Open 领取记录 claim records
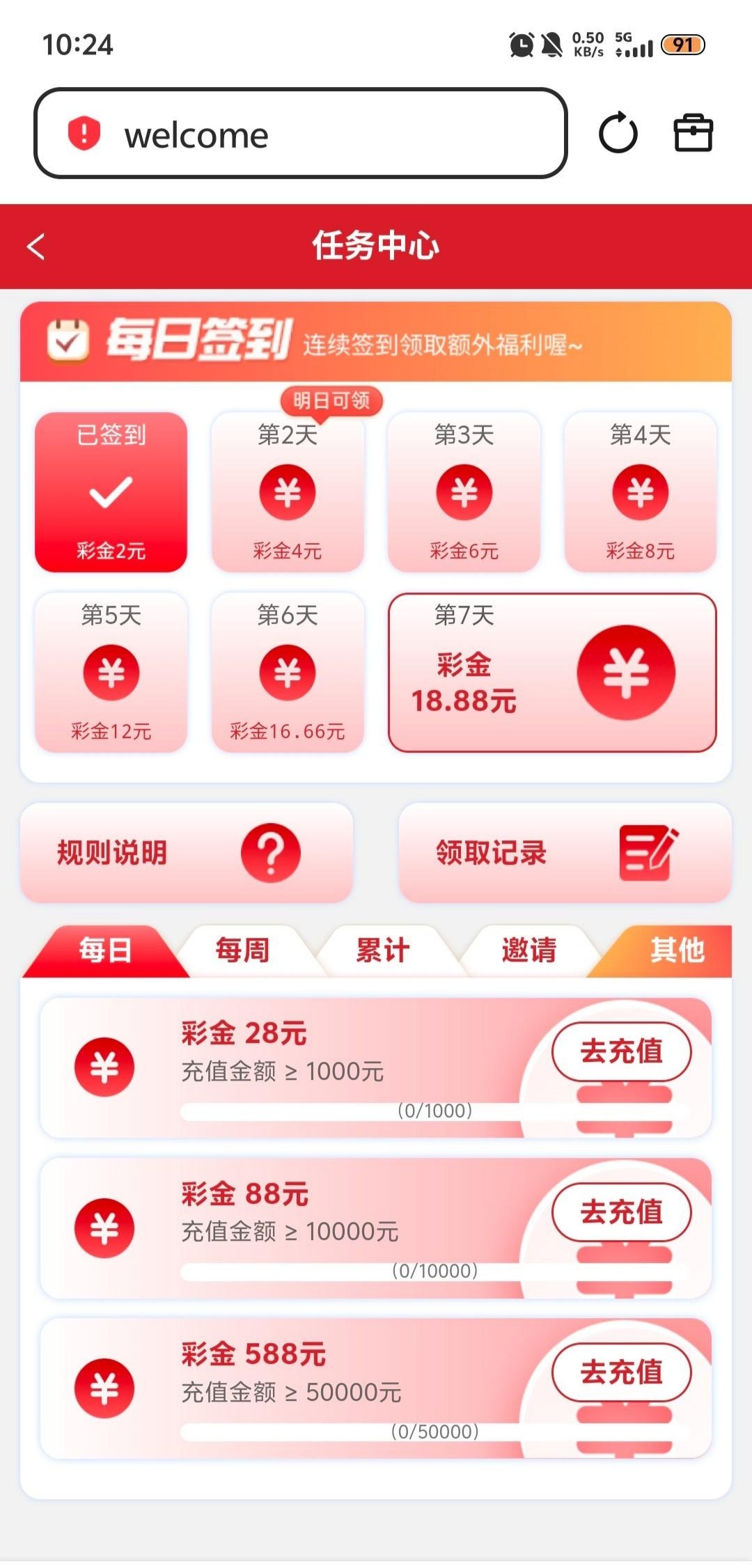752x1568 pixels. pyautogui.click(x=564, y=853)
